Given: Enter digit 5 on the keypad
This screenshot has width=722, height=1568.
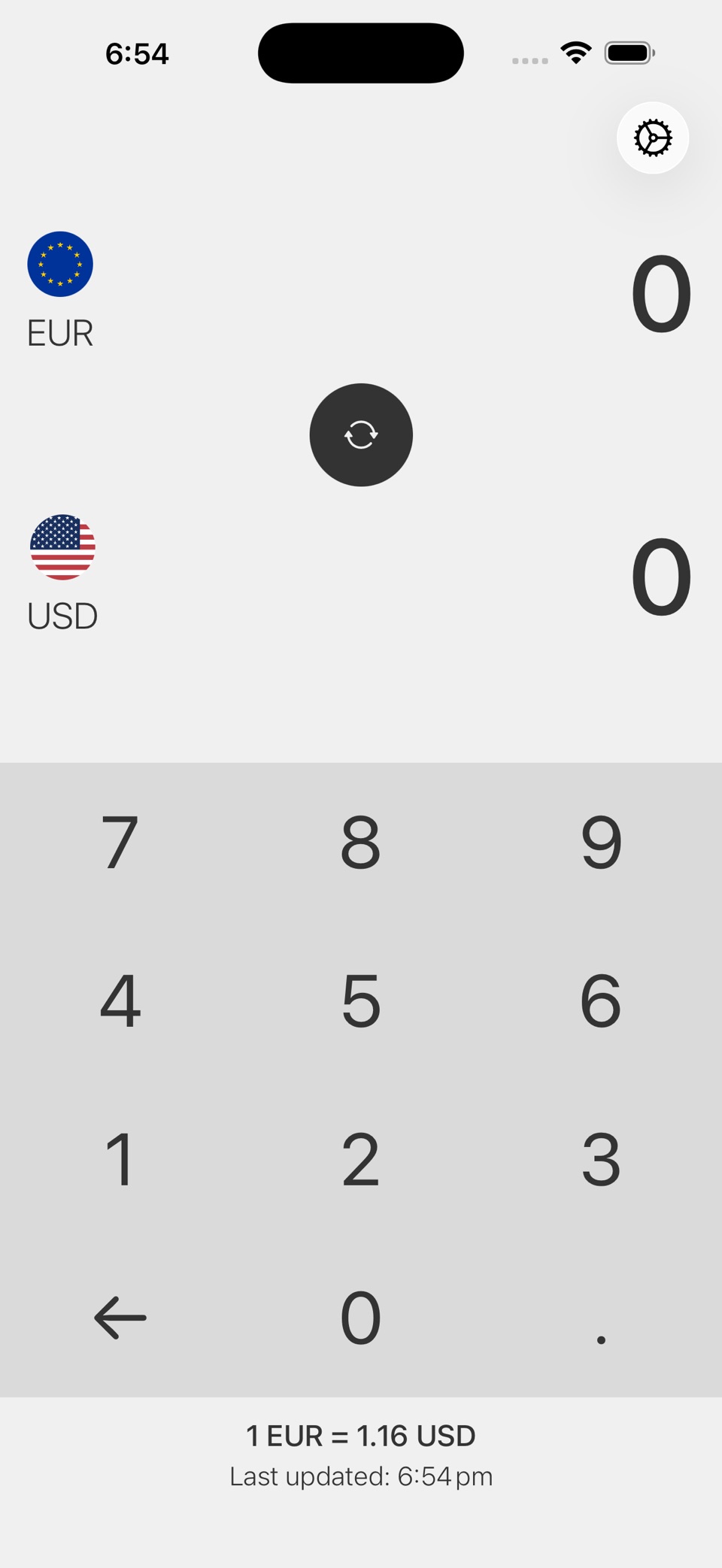Looking at the screenshot, I should tap(361, 1000).
